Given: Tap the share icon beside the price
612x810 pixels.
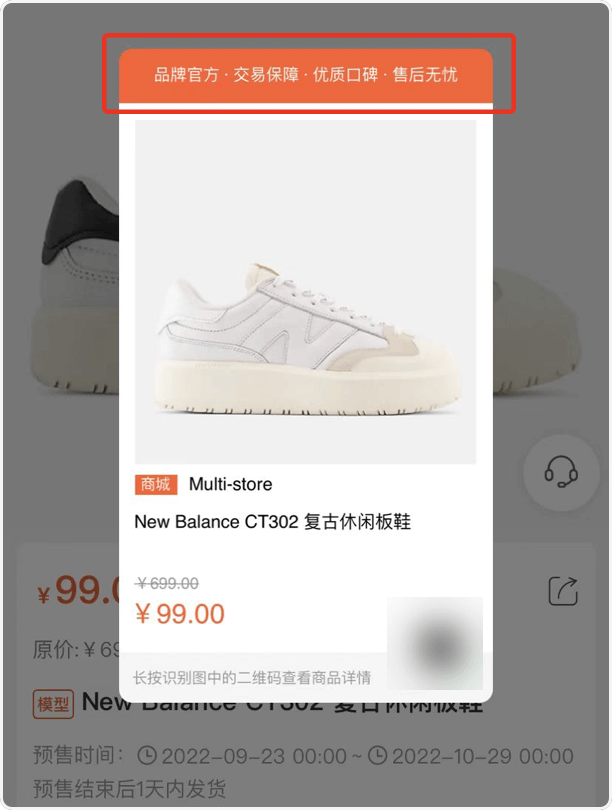Looking at the screenshot, I should (x=563, y=590).
